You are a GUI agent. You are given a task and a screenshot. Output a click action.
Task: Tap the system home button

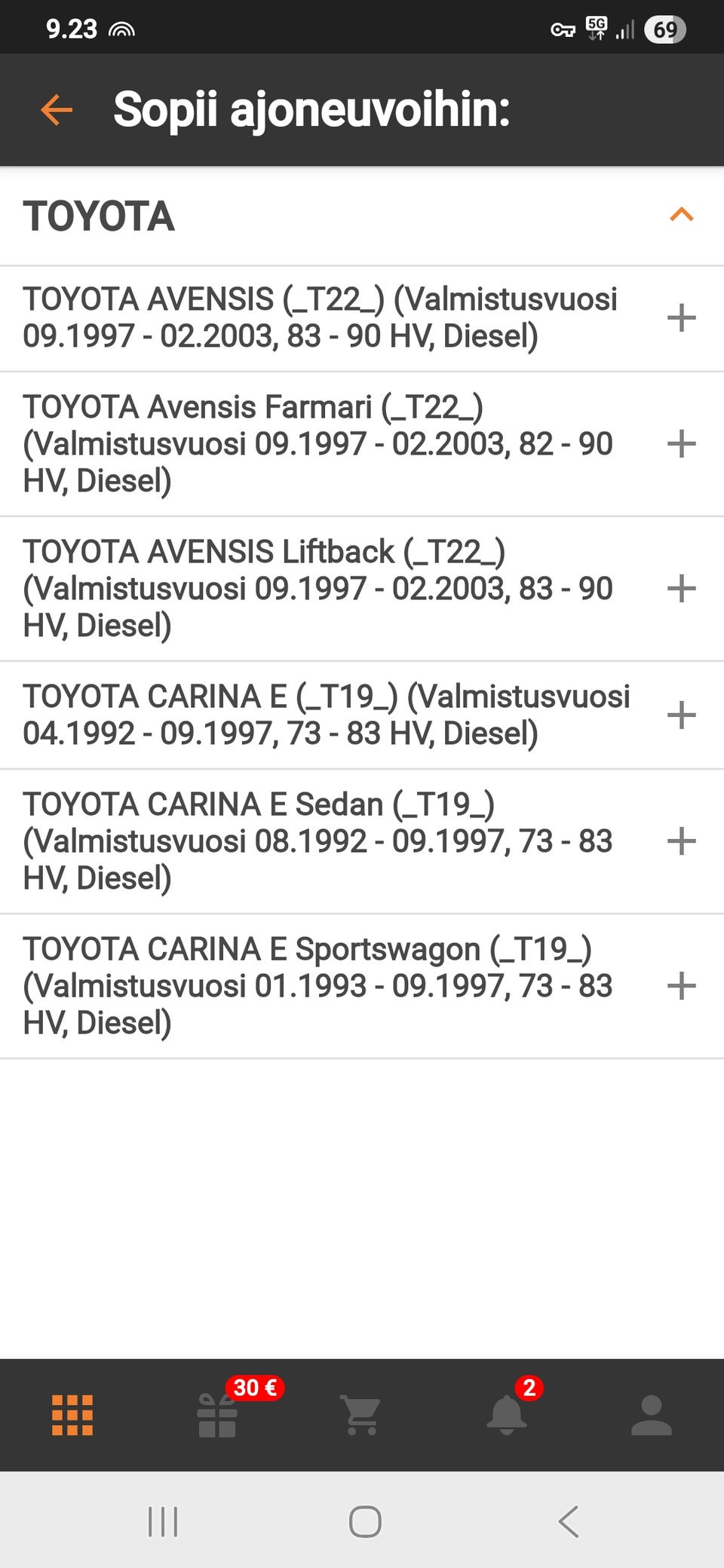365,1521
